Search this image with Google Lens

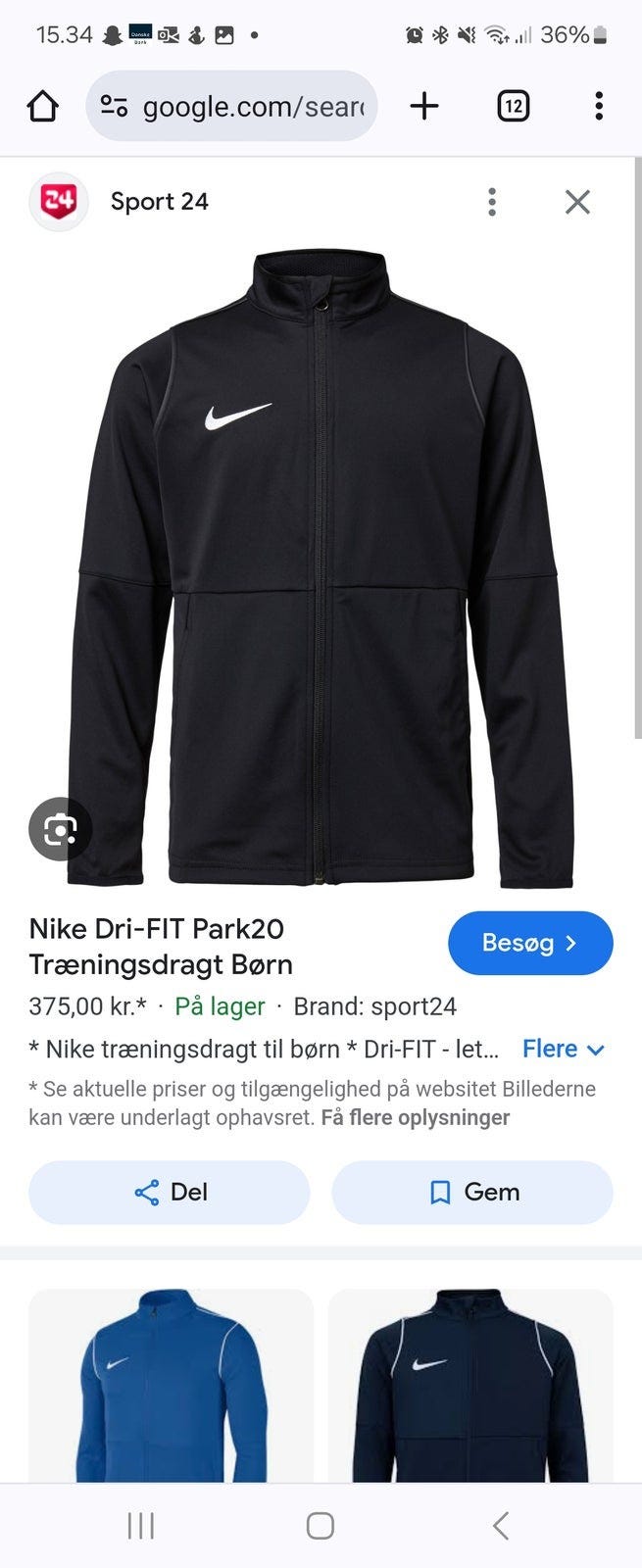[x=60, y=830]
